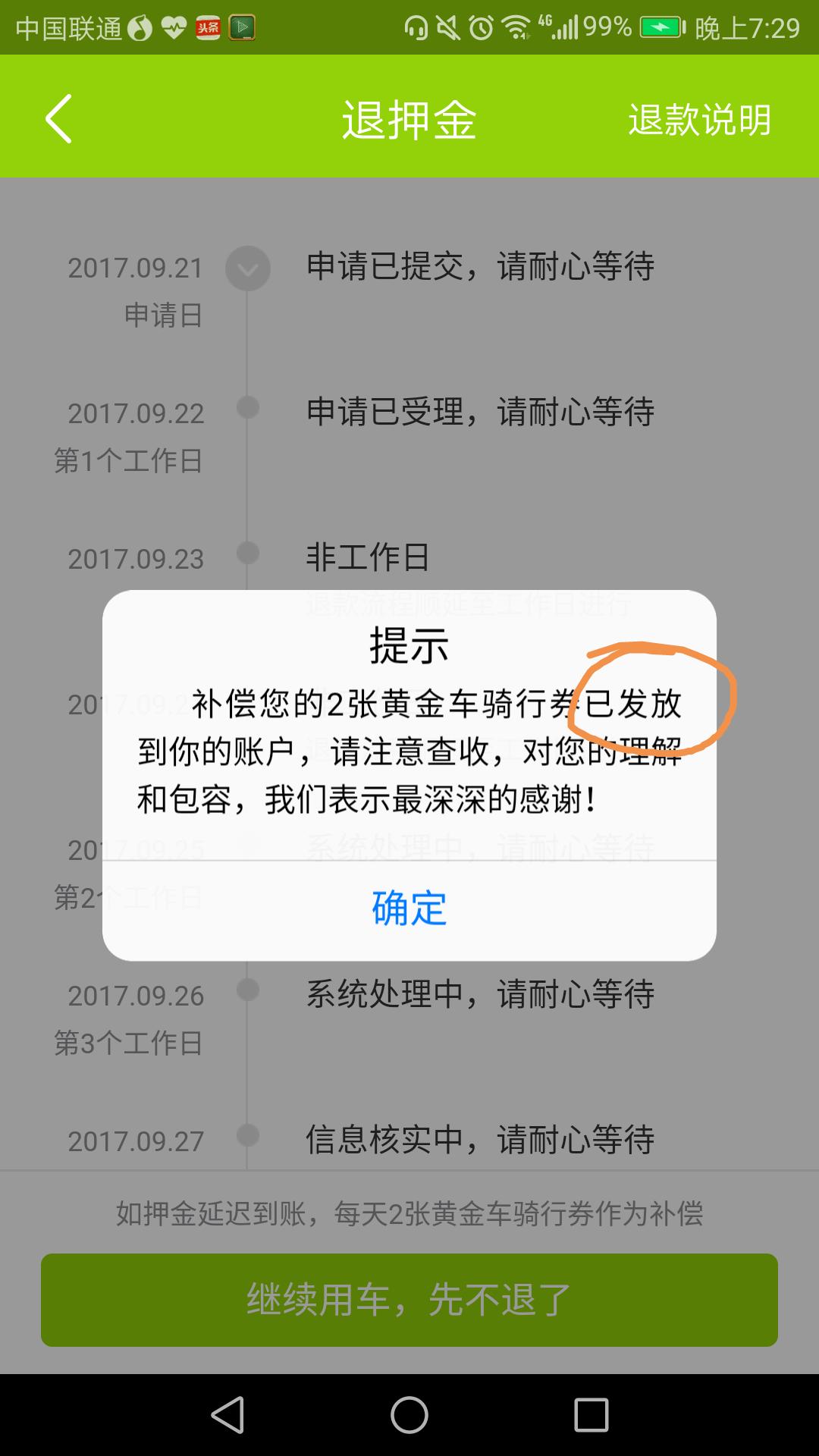Expand the 2017.09.21 timeline chevron

[248, 268]
